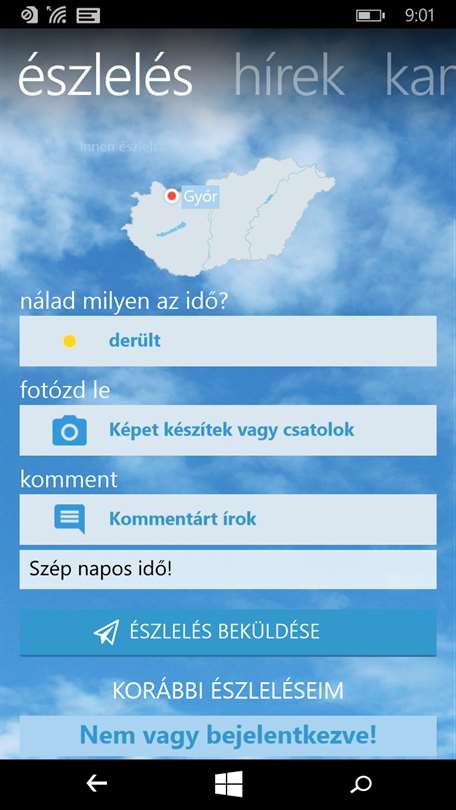Switch to the kar… tab at the top
This screenshot has width=456, height=810.
pos(420,77)
